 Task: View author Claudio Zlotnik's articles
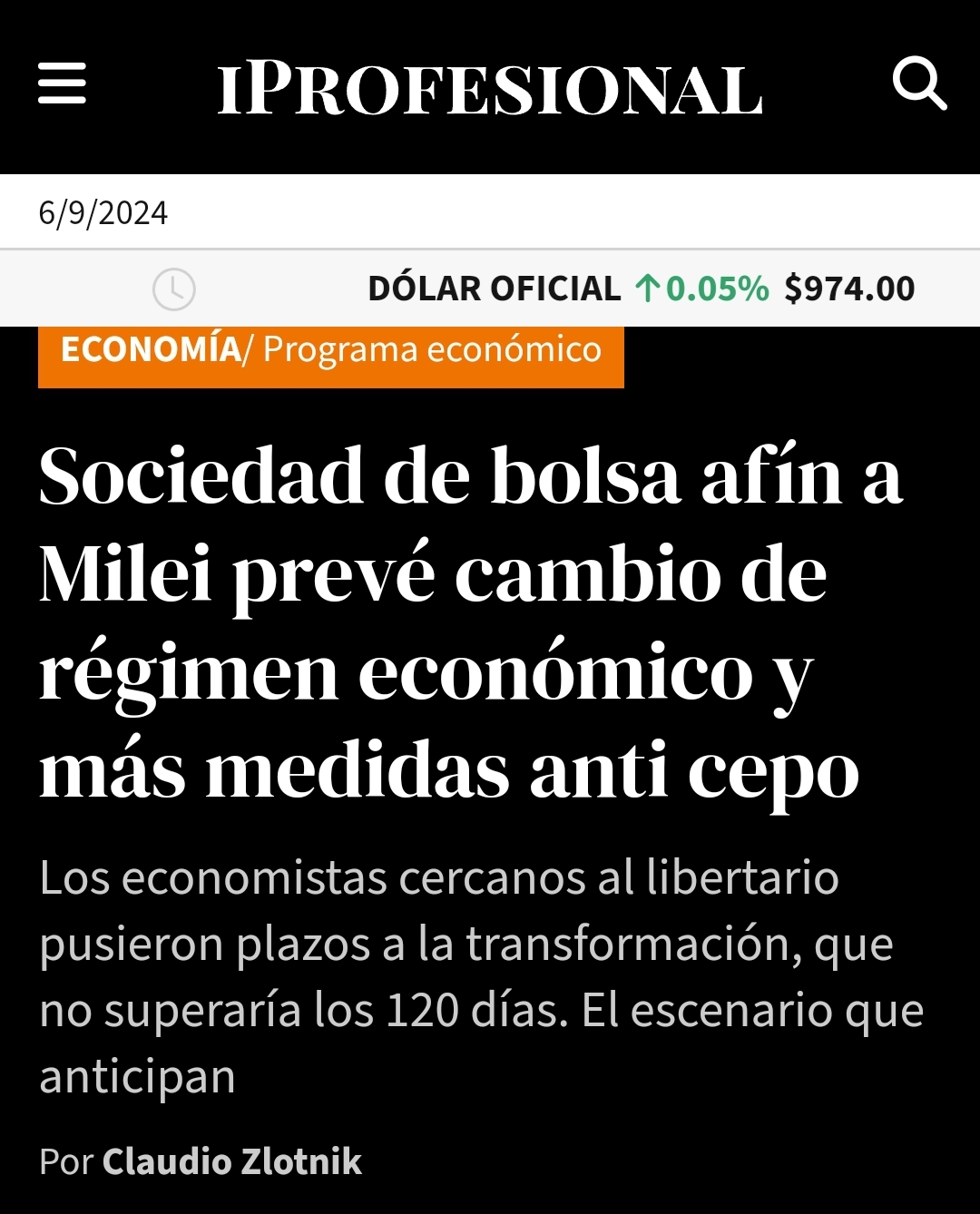(231, 1162)
